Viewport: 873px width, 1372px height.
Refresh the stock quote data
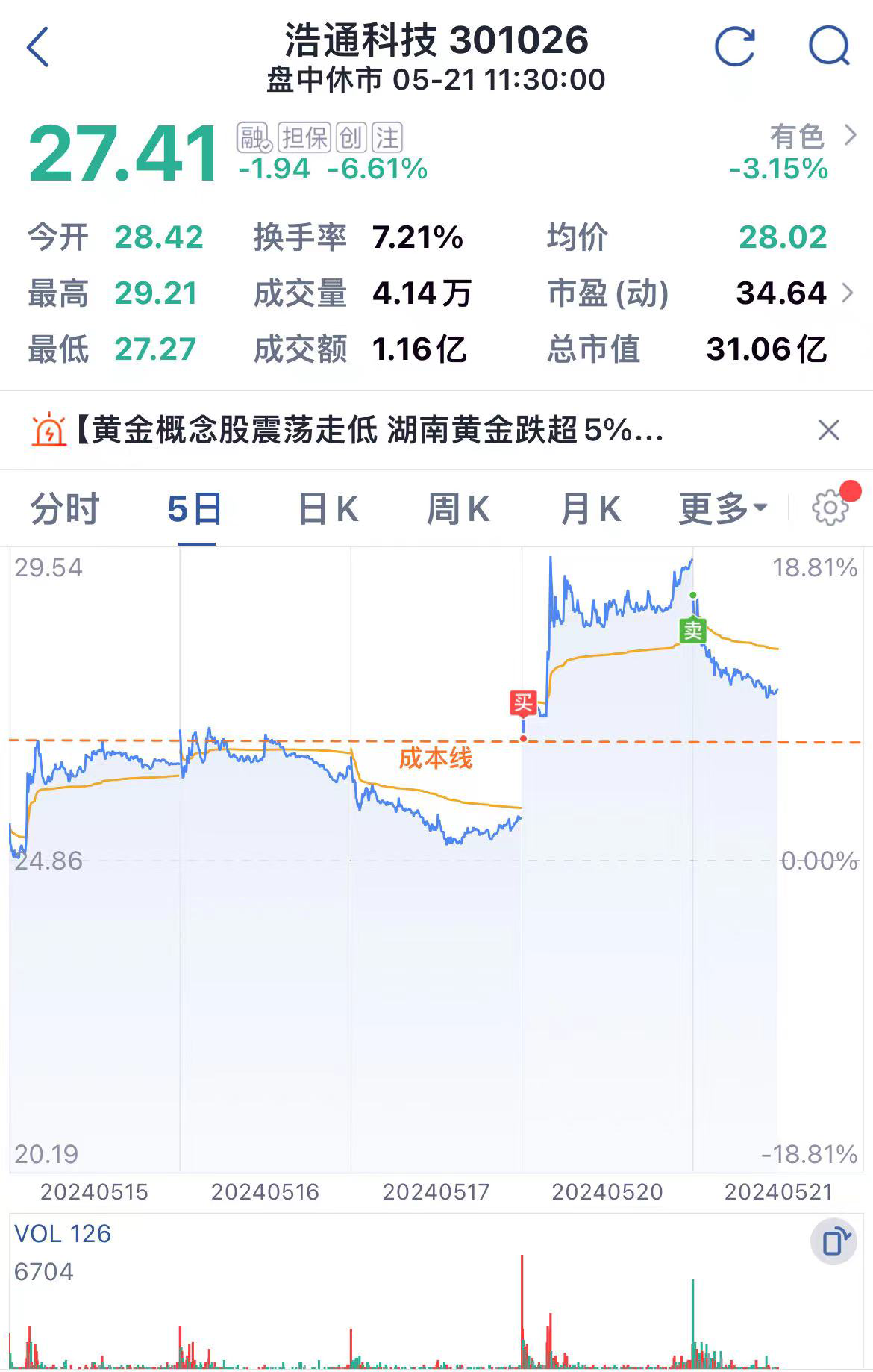click(734, 47)
